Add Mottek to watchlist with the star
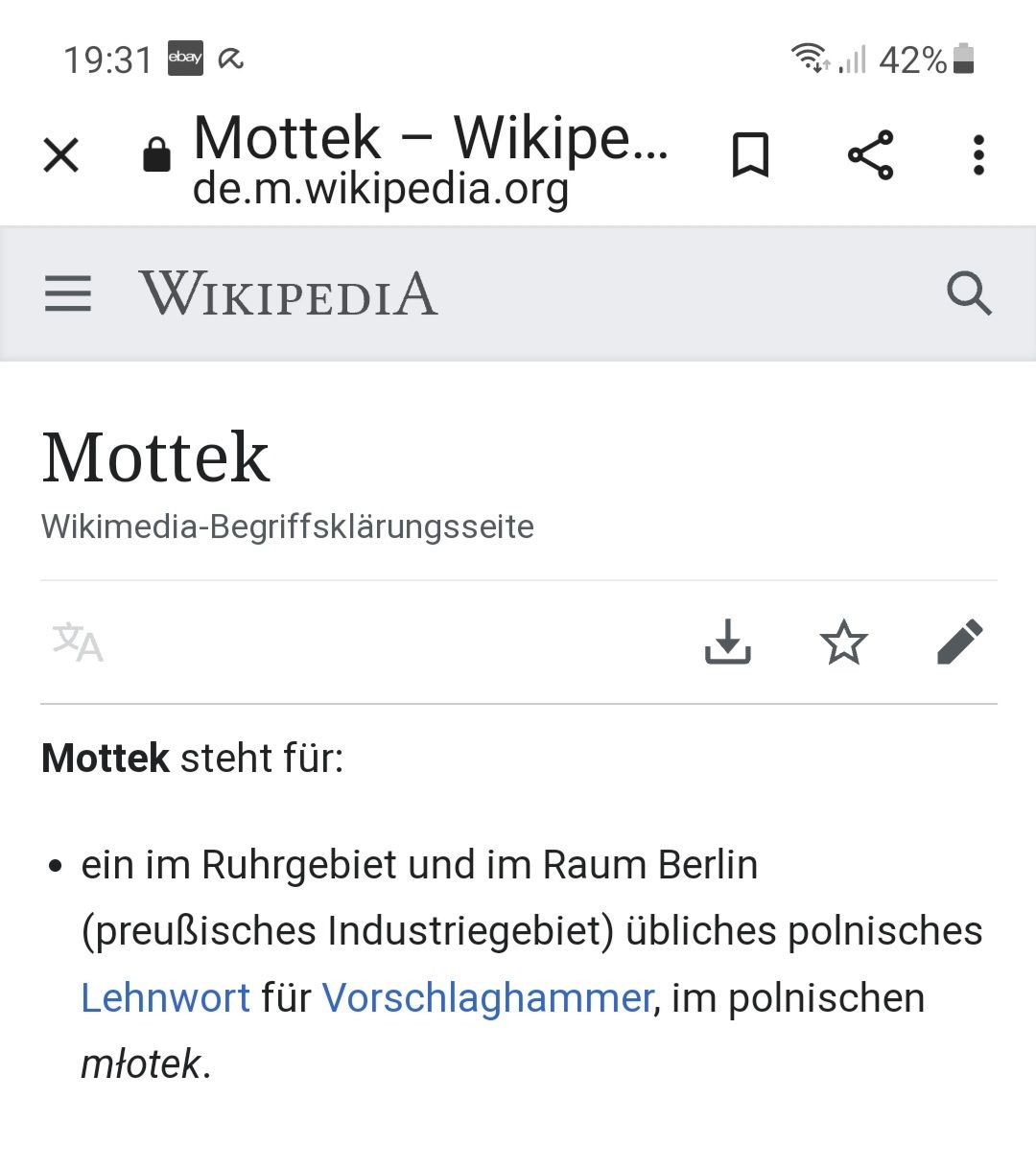The image size is (1036, 1168). [x=843, y=642]
